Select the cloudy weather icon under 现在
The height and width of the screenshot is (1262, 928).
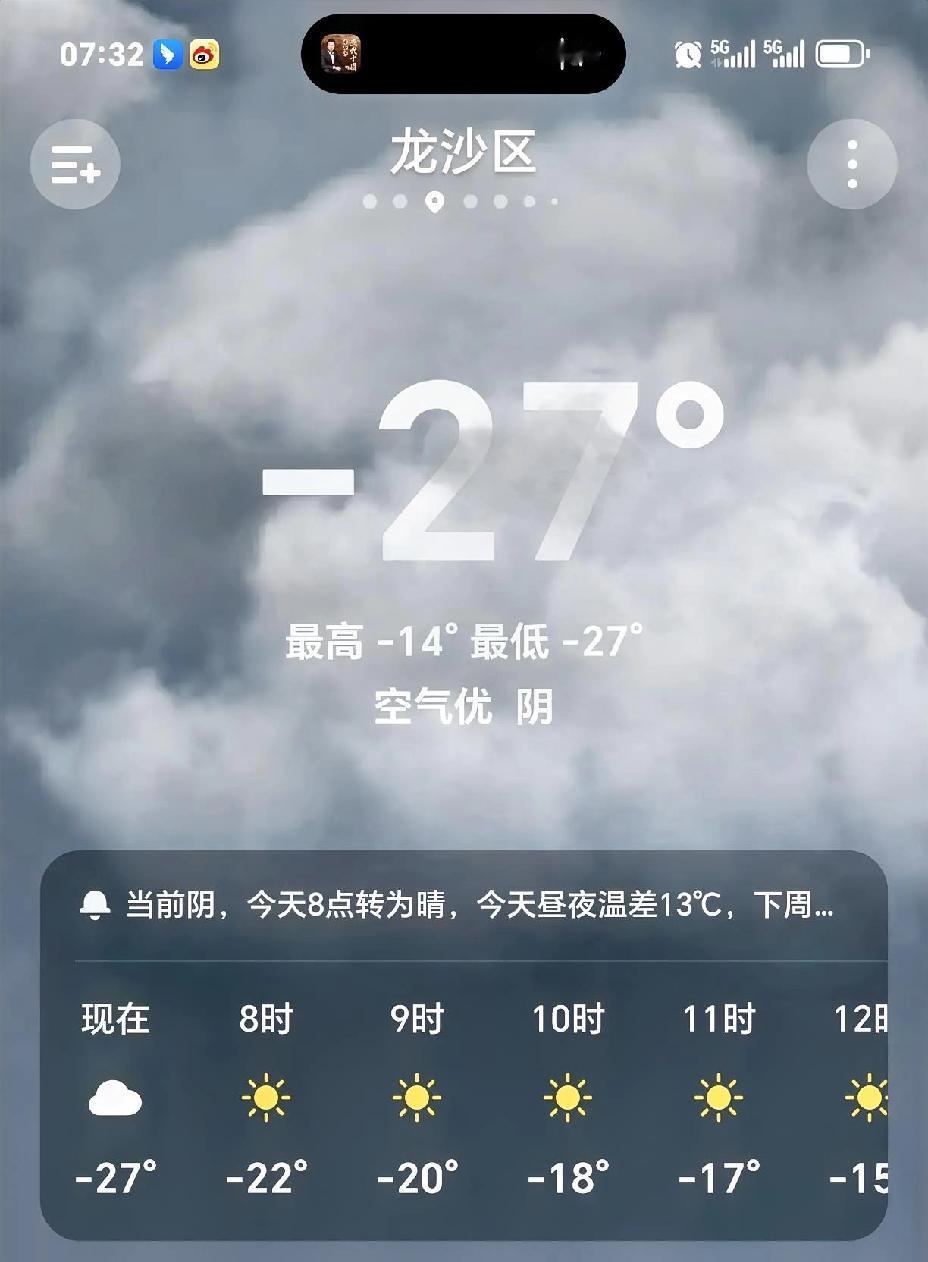pyautogui.click(x=114, y=1097)
